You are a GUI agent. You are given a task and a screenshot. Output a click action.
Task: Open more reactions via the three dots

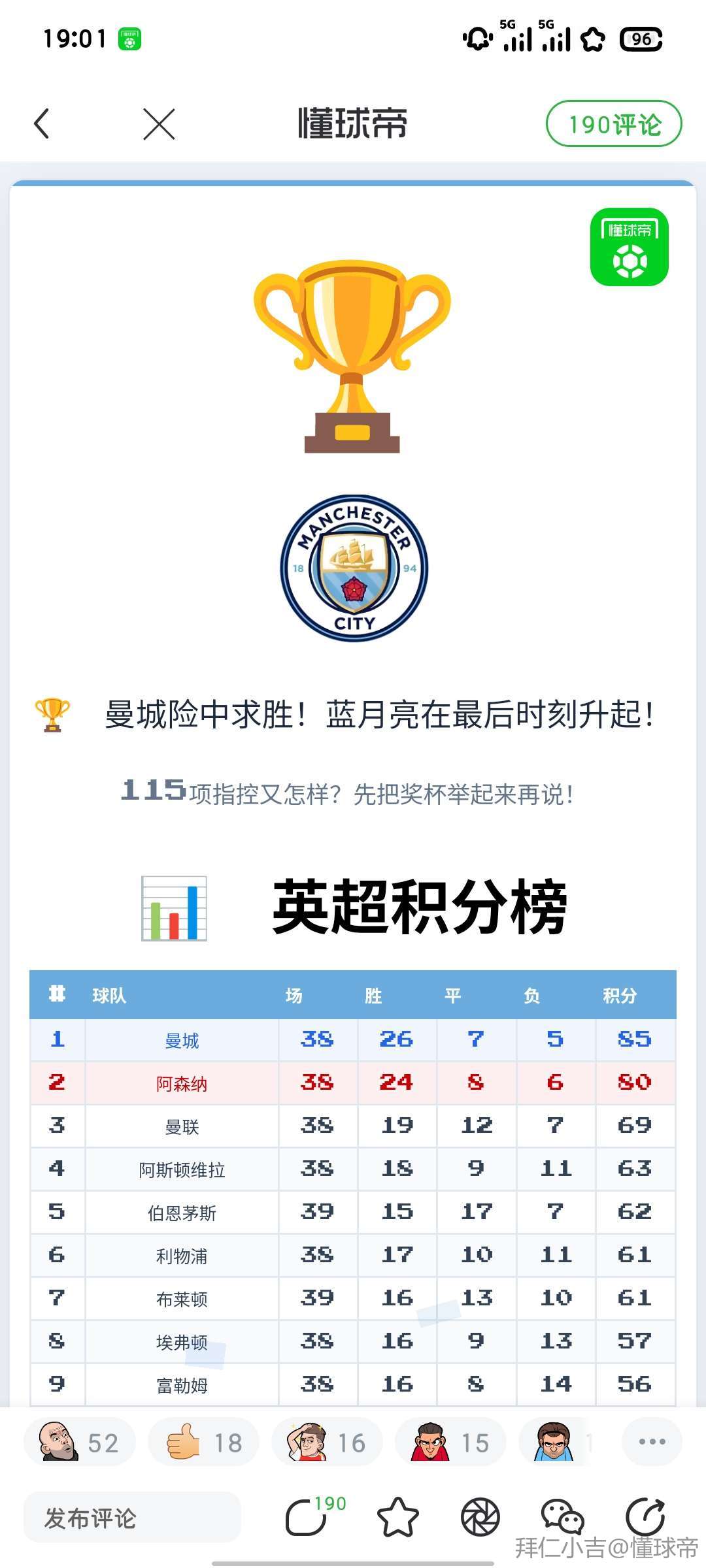(x=652, y=1441)
